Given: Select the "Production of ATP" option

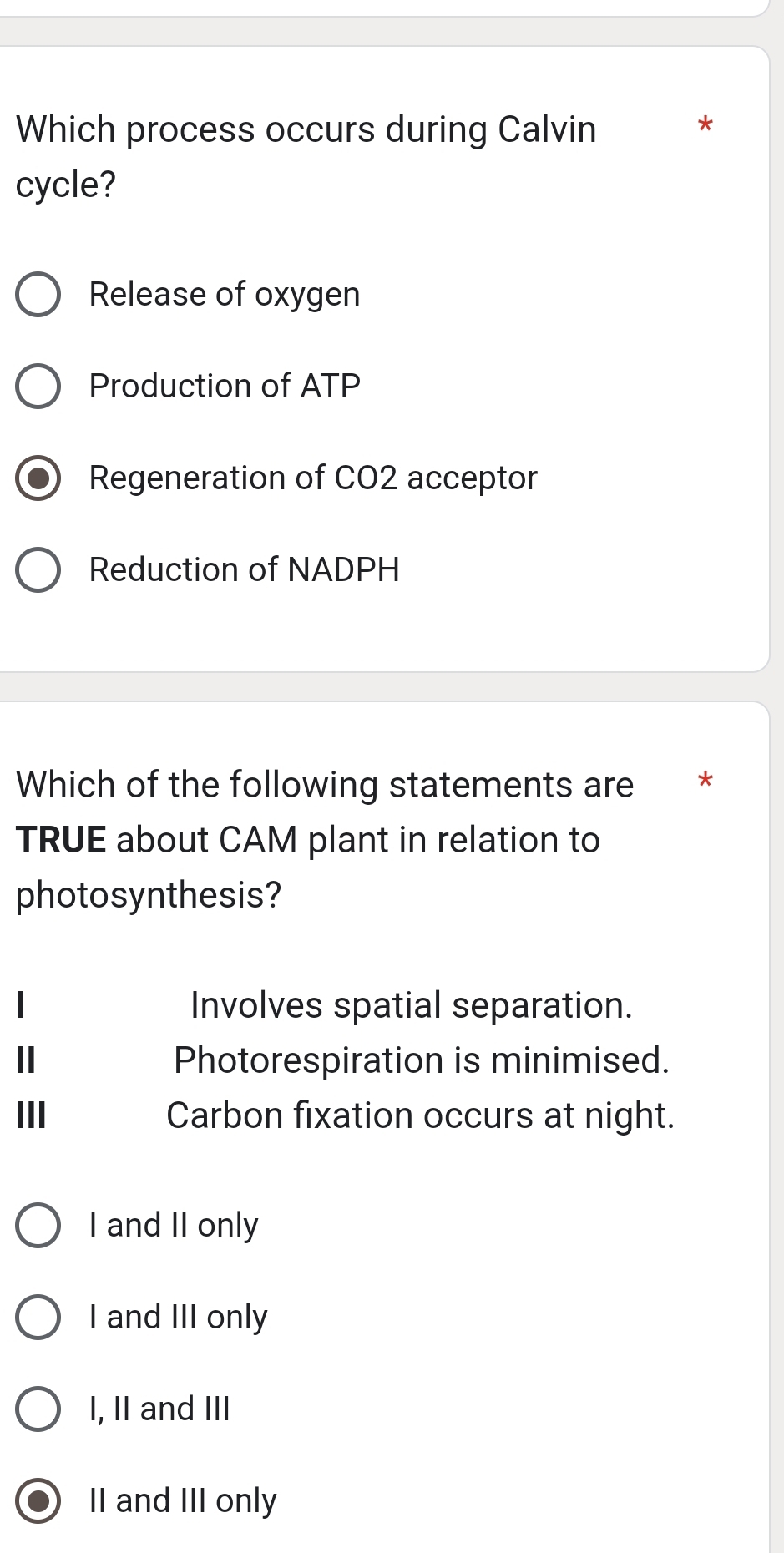Looking at the screenshot, I should 38,386.
